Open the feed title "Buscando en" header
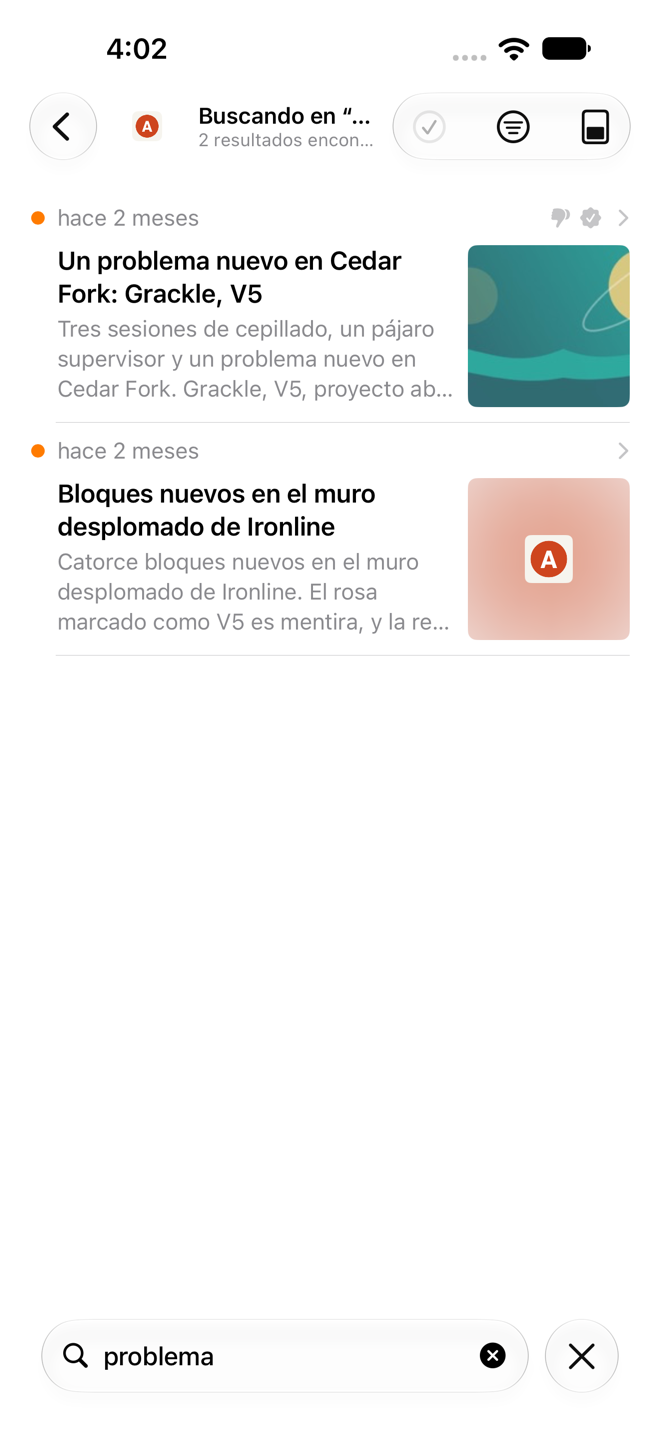 pos(285,127)
